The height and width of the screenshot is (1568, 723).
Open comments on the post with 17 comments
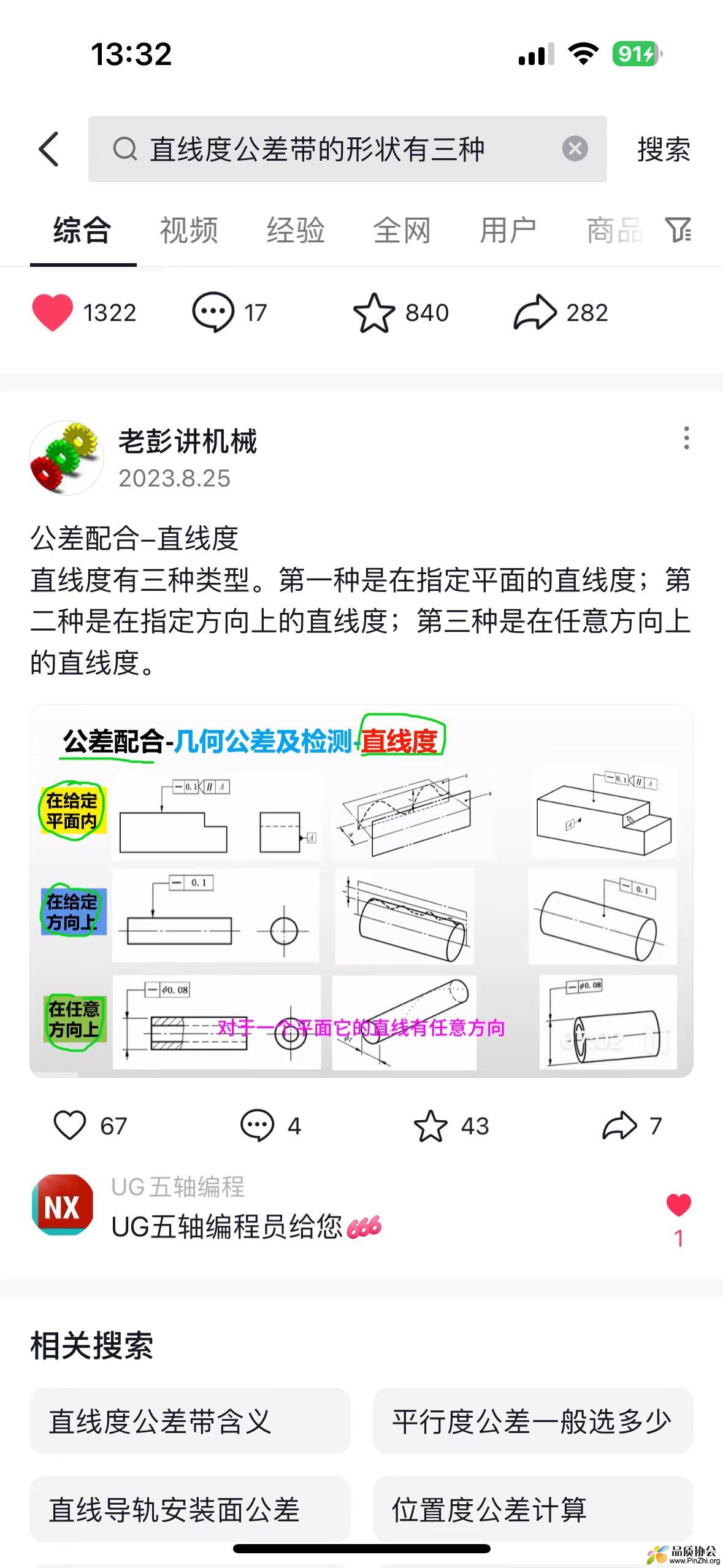213,313
